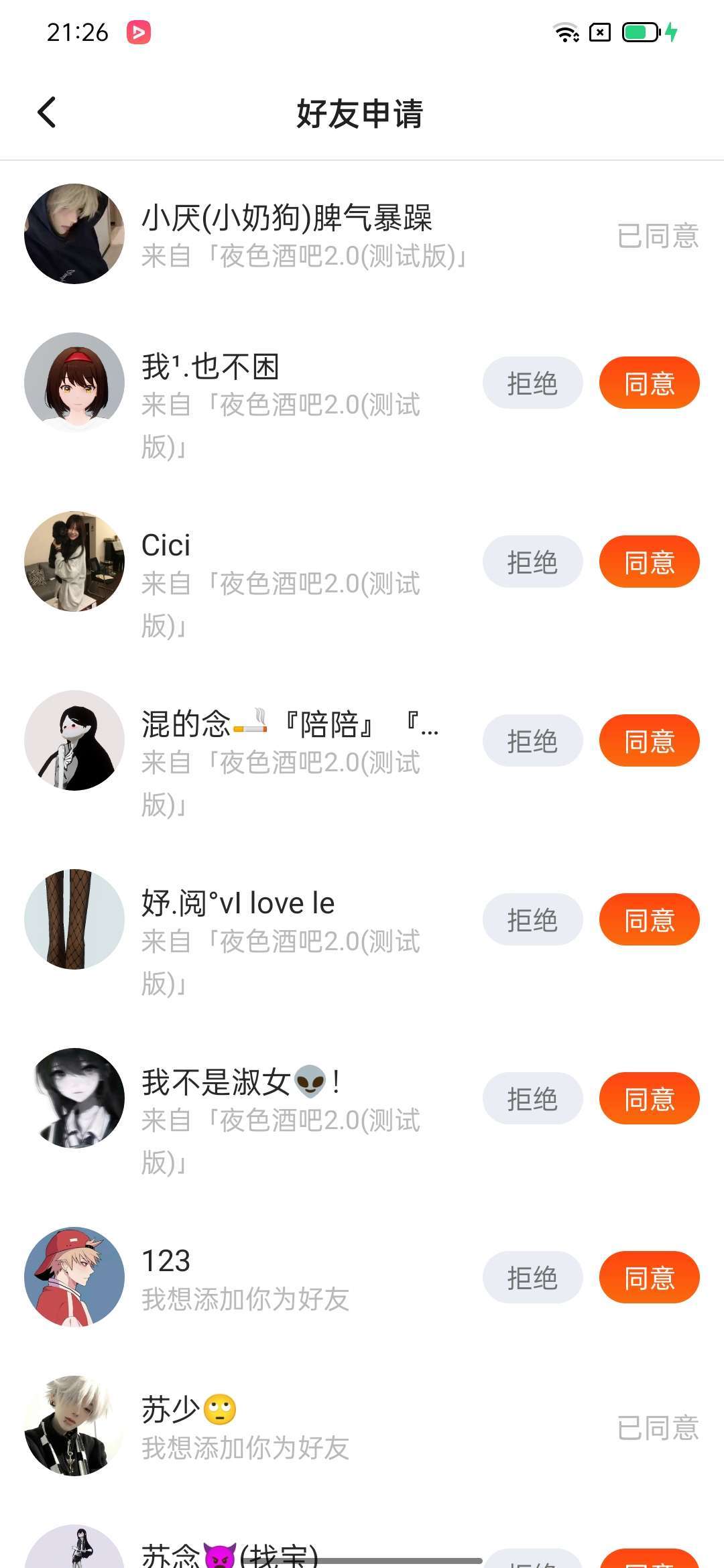Open the avatar of user 123
Viewport: 724px width, 1568px height.
point(74,1277)
